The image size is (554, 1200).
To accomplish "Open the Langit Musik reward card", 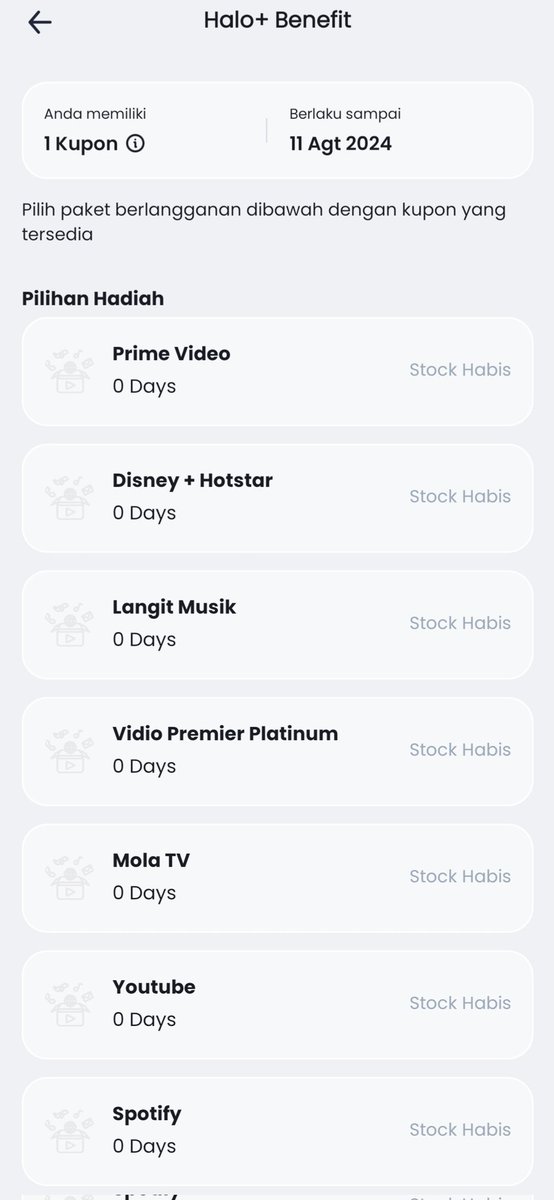I will tap(277, 624).
